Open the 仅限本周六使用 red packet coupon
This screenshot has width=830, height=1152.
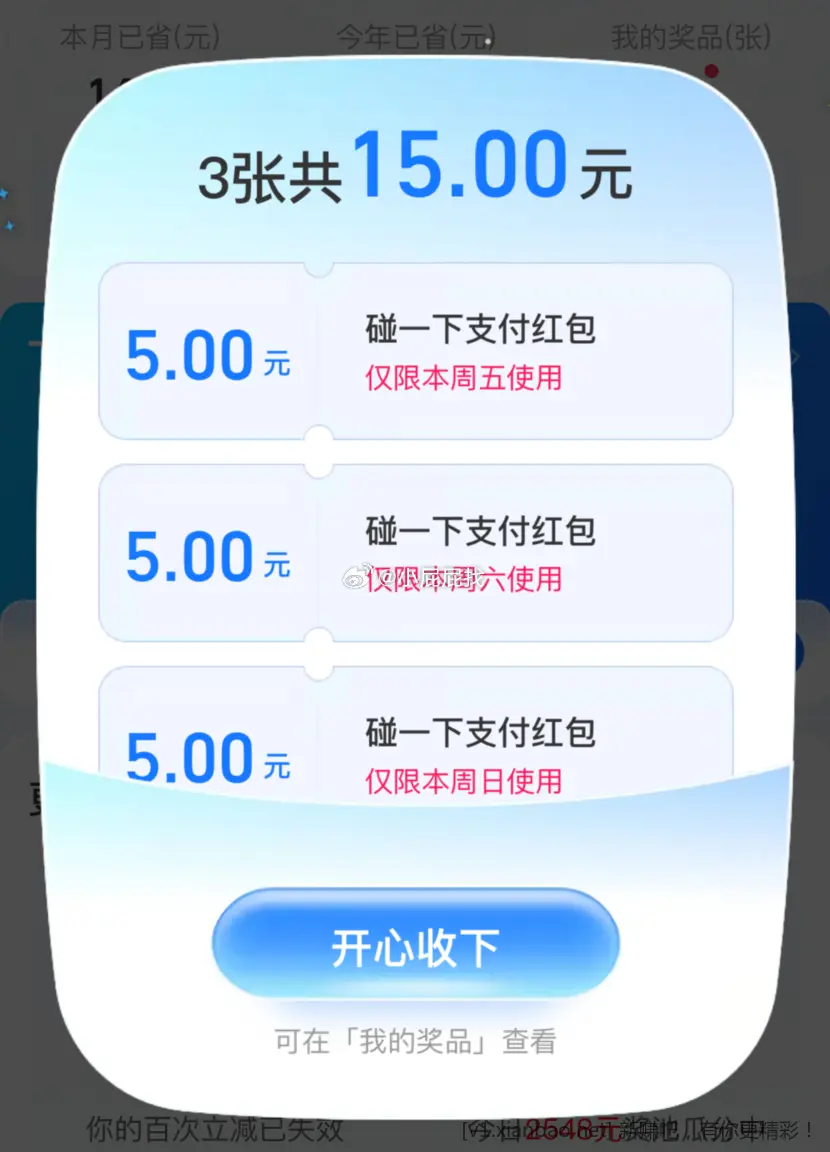pos(415,552)
